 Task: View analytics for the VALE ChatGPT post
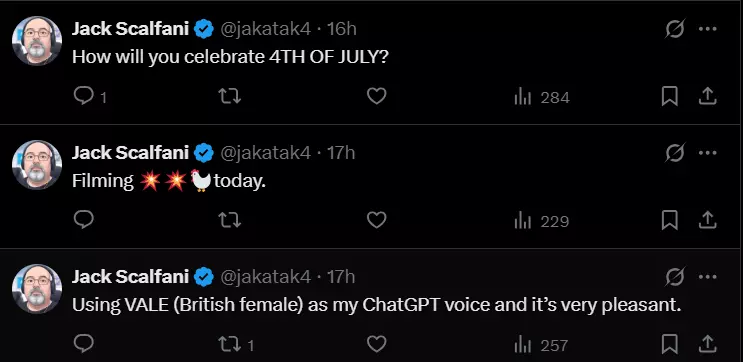click(x=541, y=345)
